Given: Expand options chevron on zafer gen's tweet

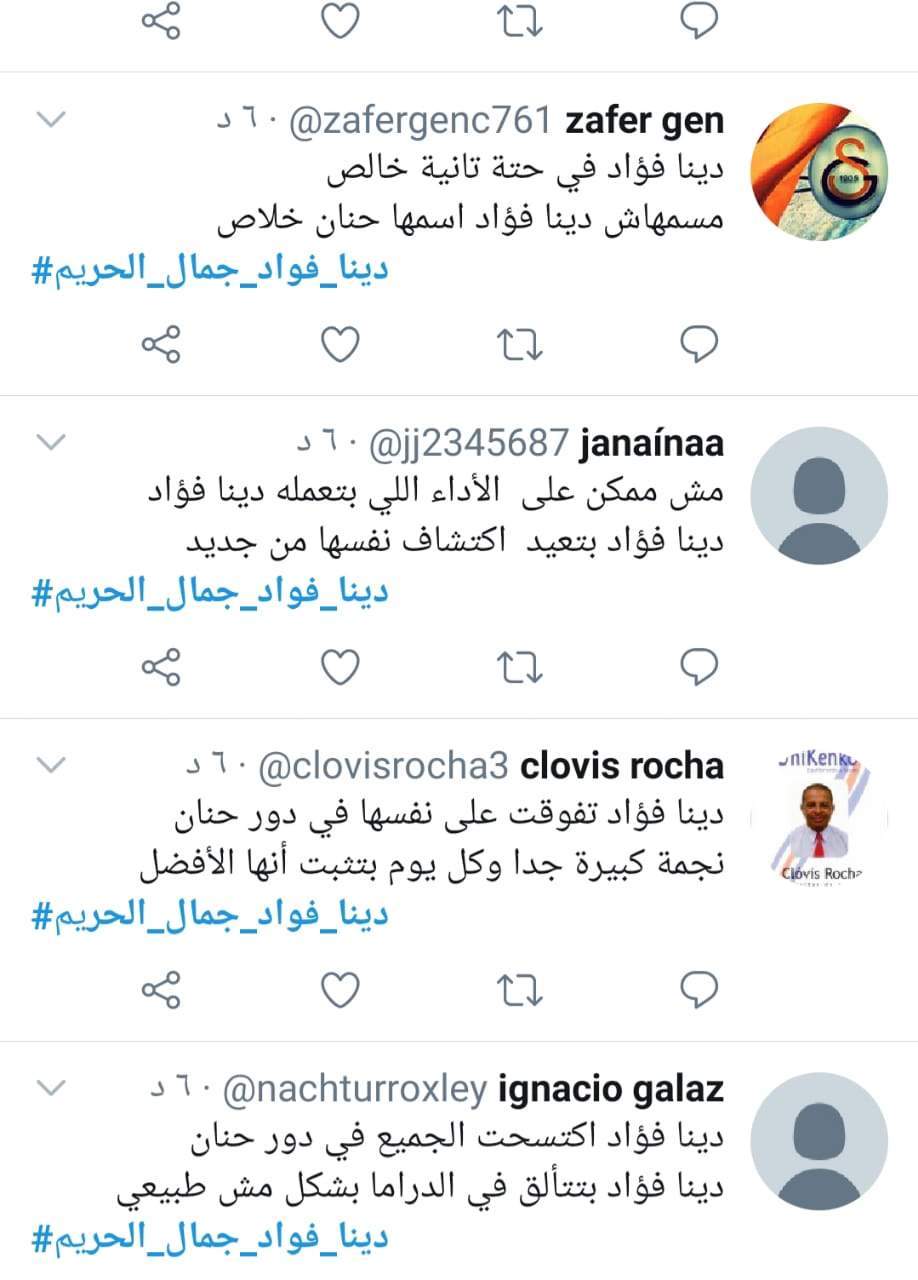Looking at the screenshot, I should pyautogui.click(x=52, y=120).
